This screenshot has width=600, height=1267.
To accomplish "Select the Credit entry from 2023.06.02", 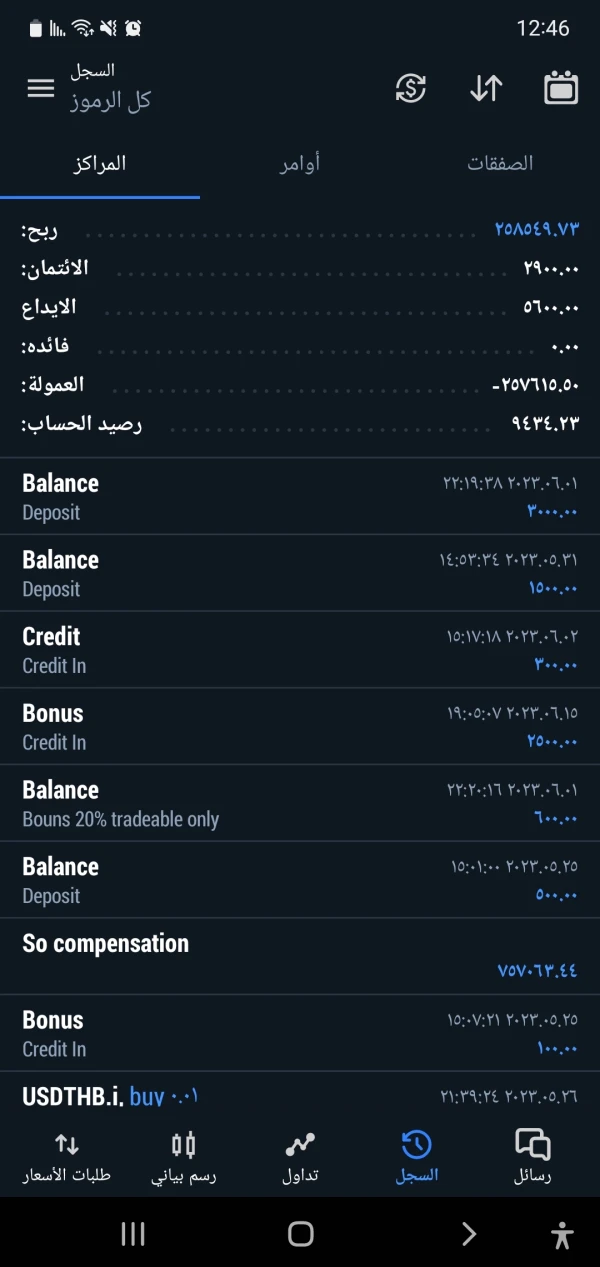I will point(300,650).
